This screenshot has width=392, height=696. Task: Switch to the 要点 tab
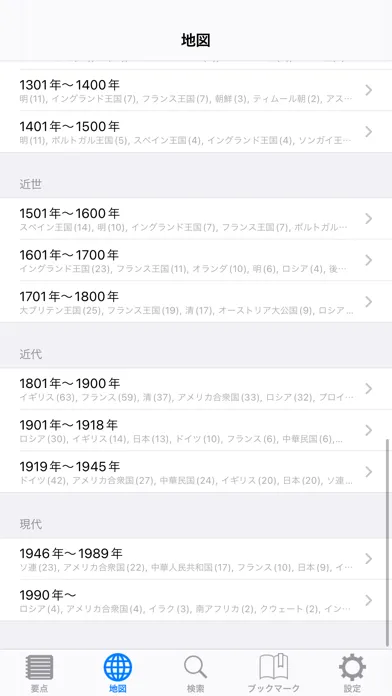(39, 673)
